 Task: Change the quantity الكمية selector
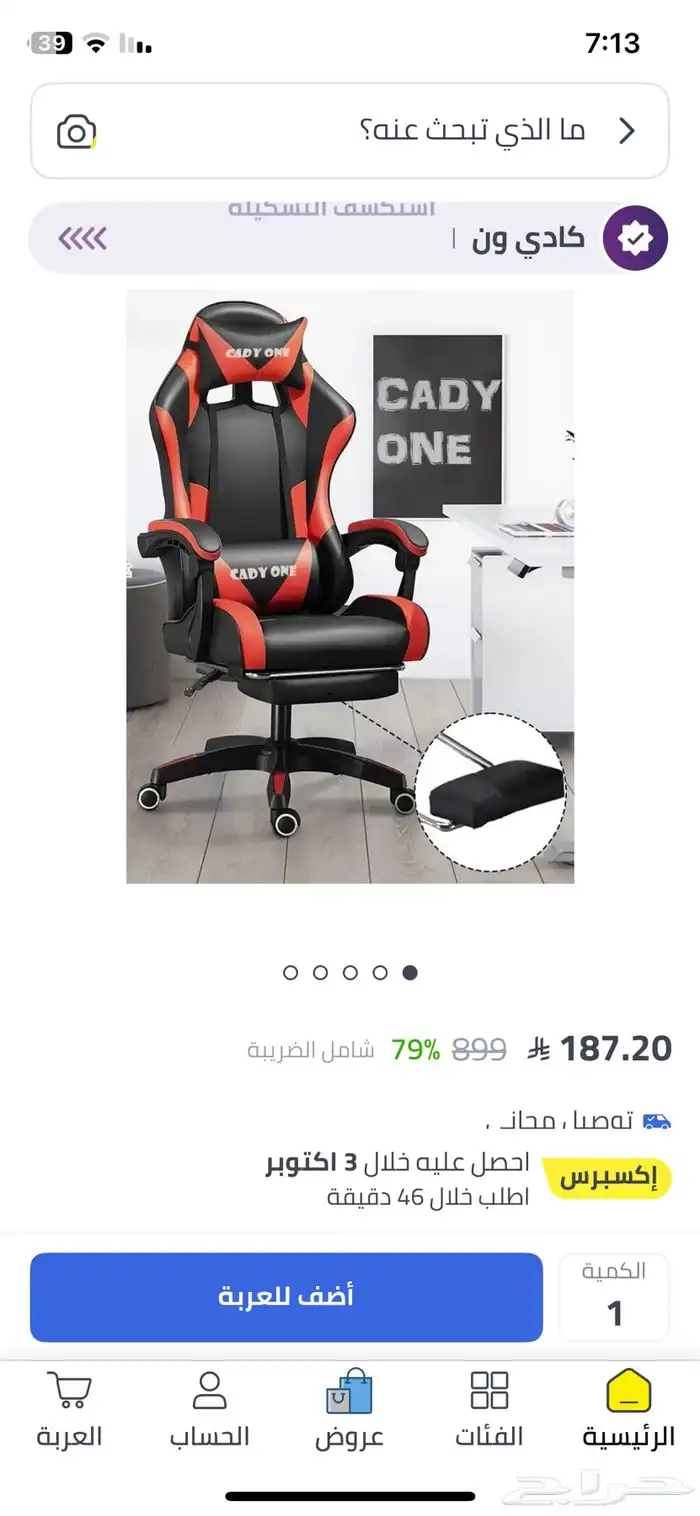pyautogui.click(x=614, y=1297)
